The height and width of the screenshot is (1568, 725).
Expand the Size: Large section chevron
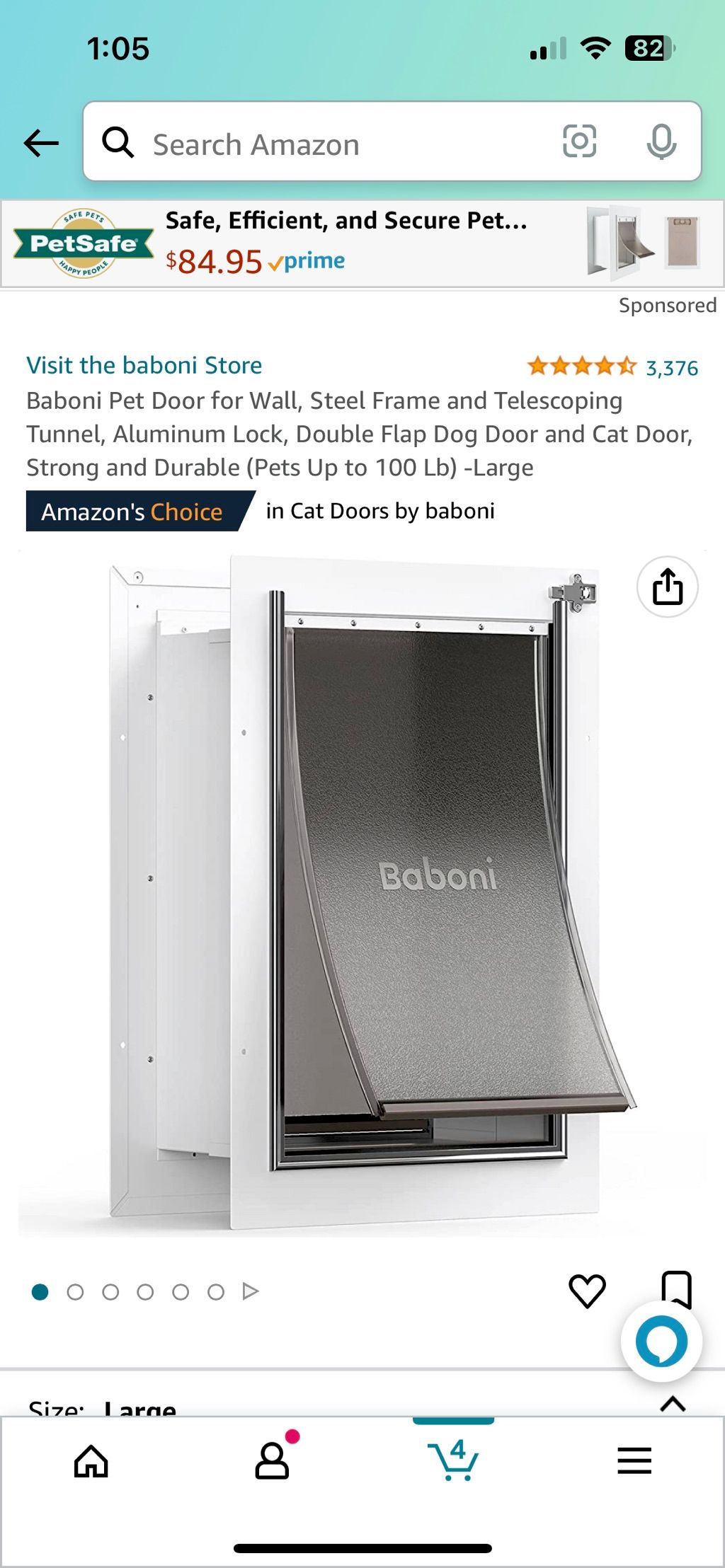[x=673, y=1404]
